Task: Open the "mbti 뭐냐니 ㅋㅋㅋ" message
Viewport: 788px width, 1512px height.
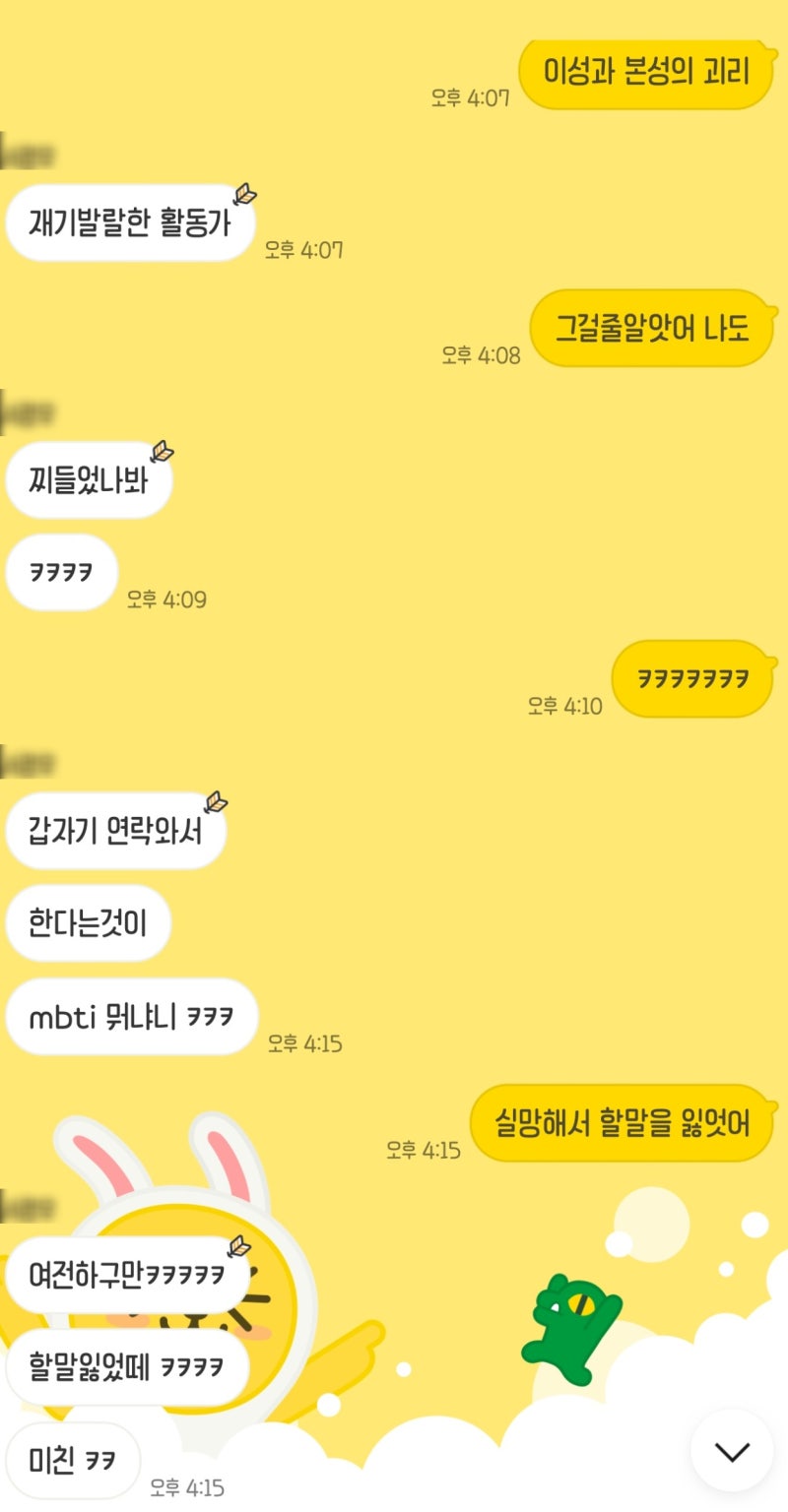Action: 131,1018
